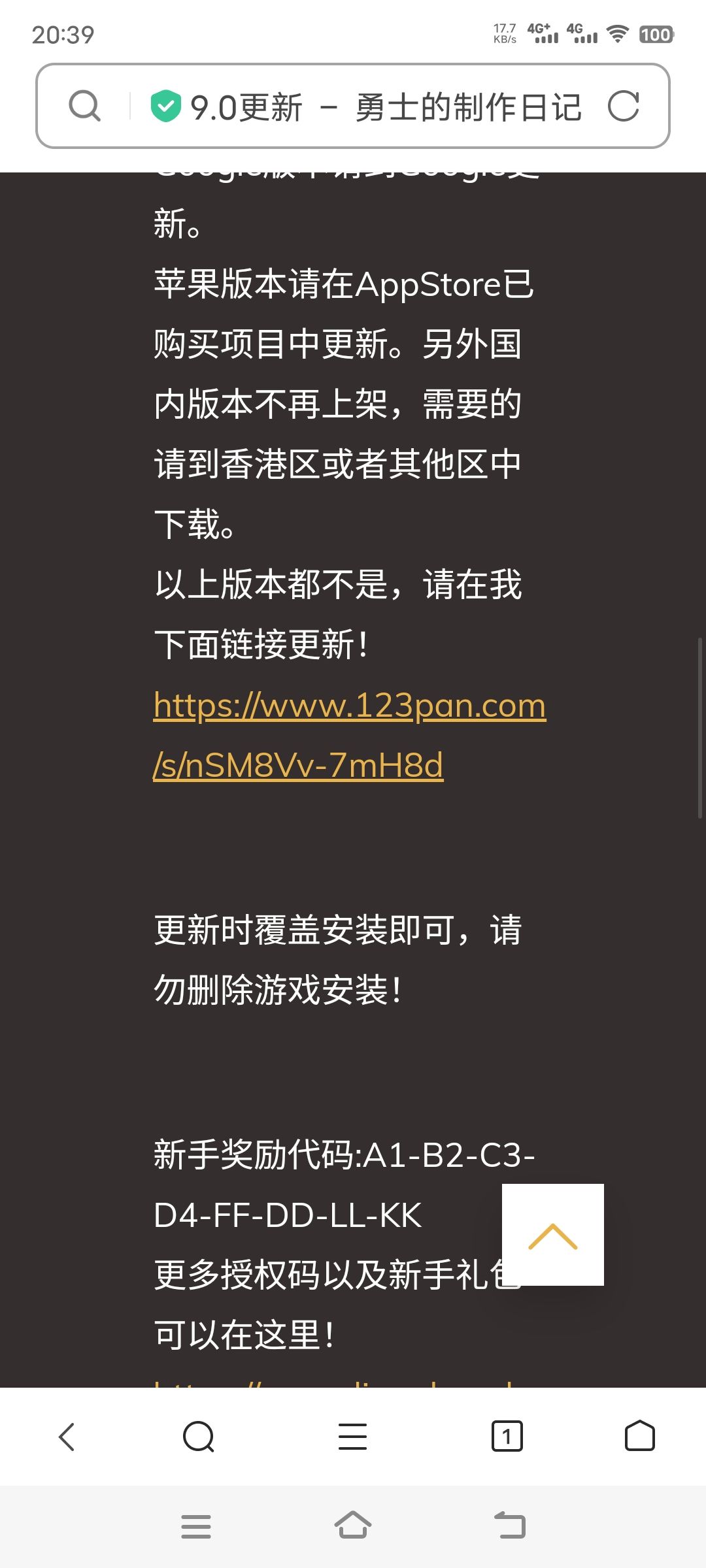Open search from the bottom toolbar
The height and width of the screenshot is (1568, 706).
click(199, 1437)
